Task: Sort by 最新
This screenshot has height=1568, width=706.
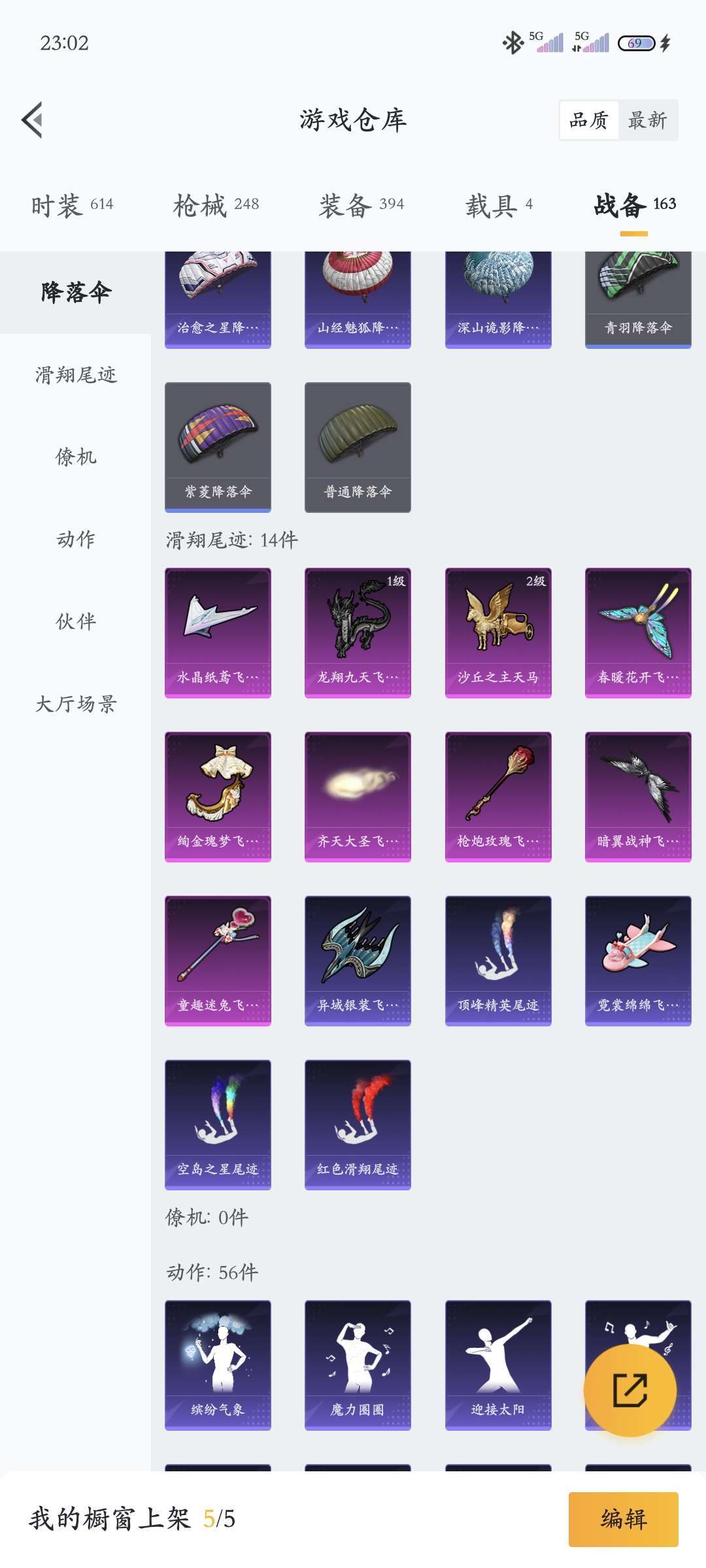Action: (x=647, y=120)
